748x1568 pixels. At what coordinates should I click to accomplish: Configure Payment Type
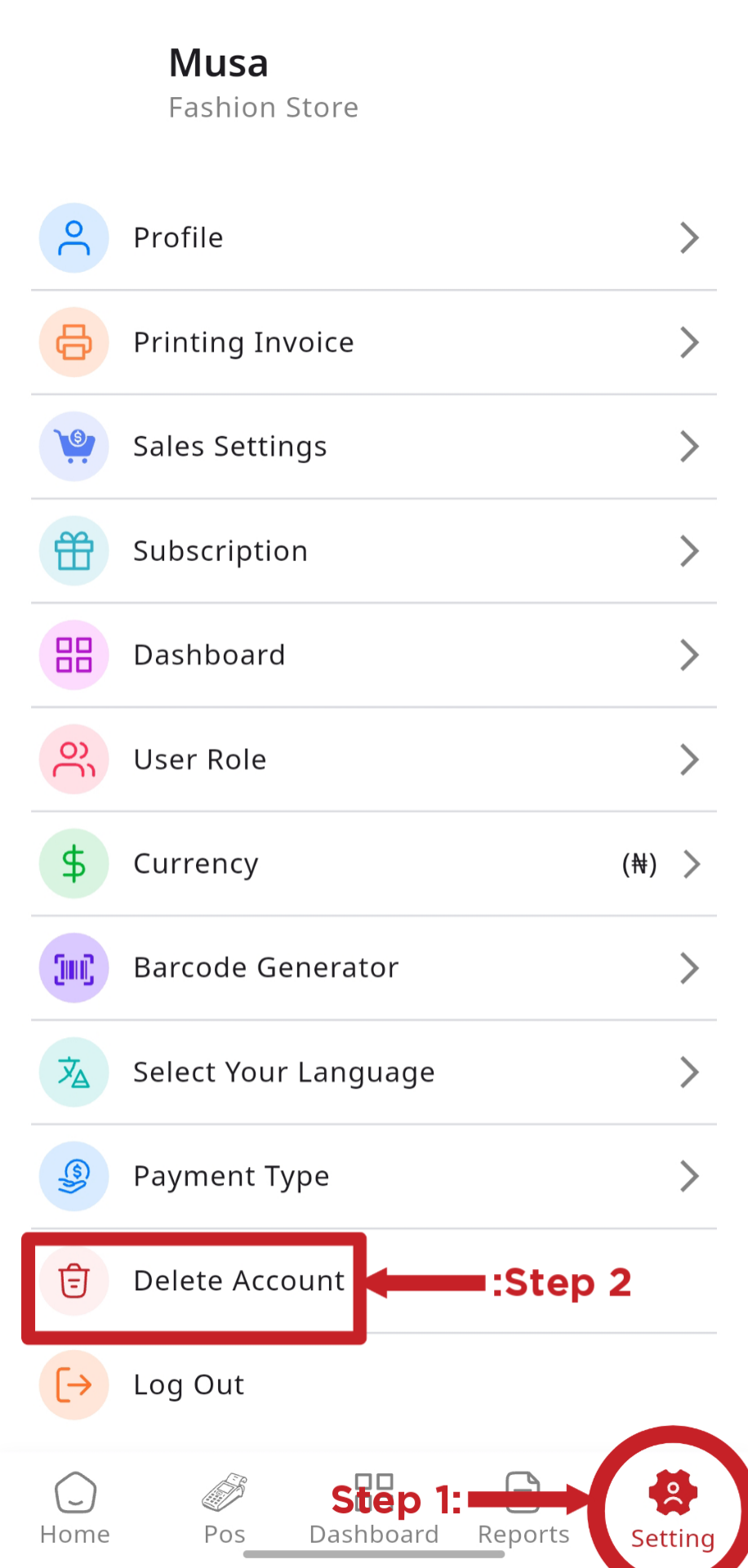pos(373,1177)
